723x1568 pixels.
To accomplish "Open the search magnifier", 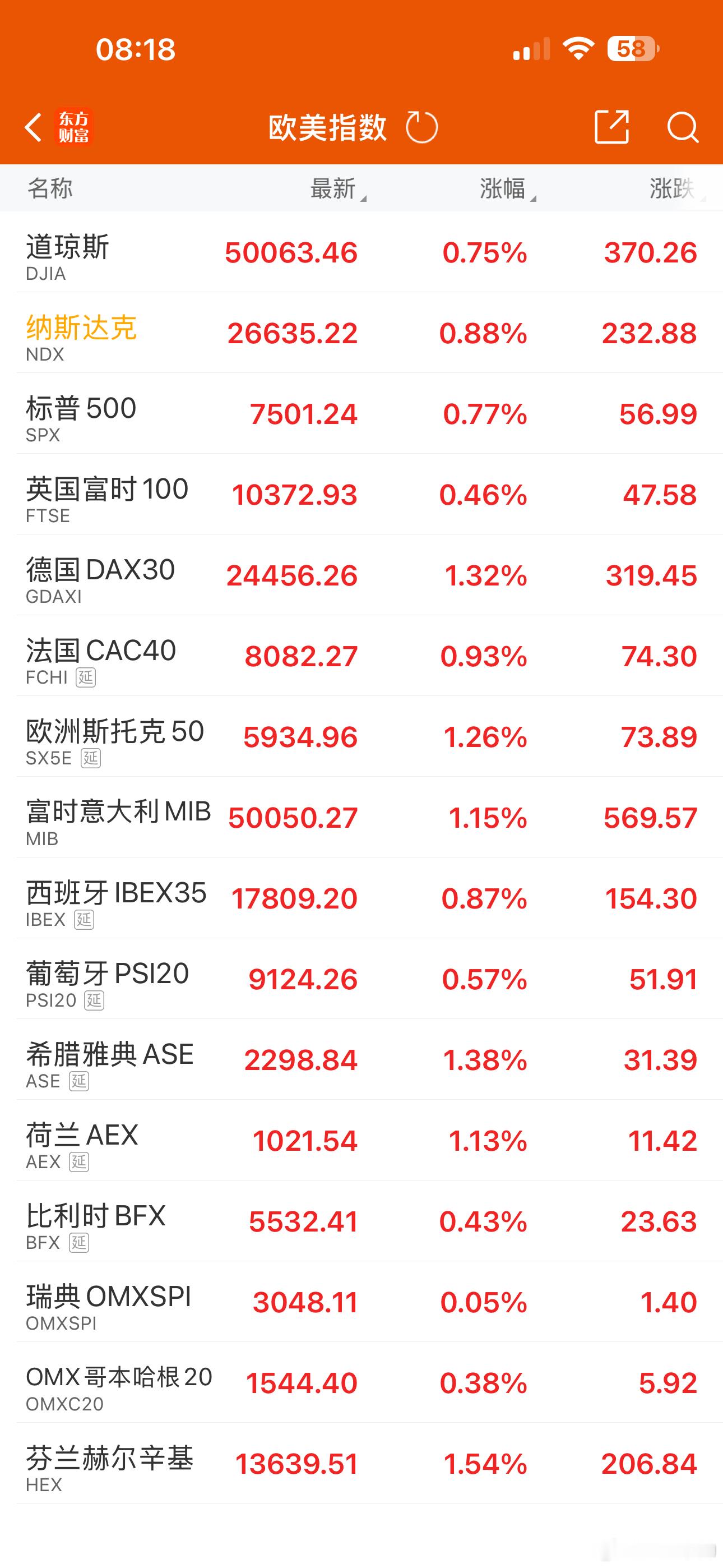I will [682, 127].
